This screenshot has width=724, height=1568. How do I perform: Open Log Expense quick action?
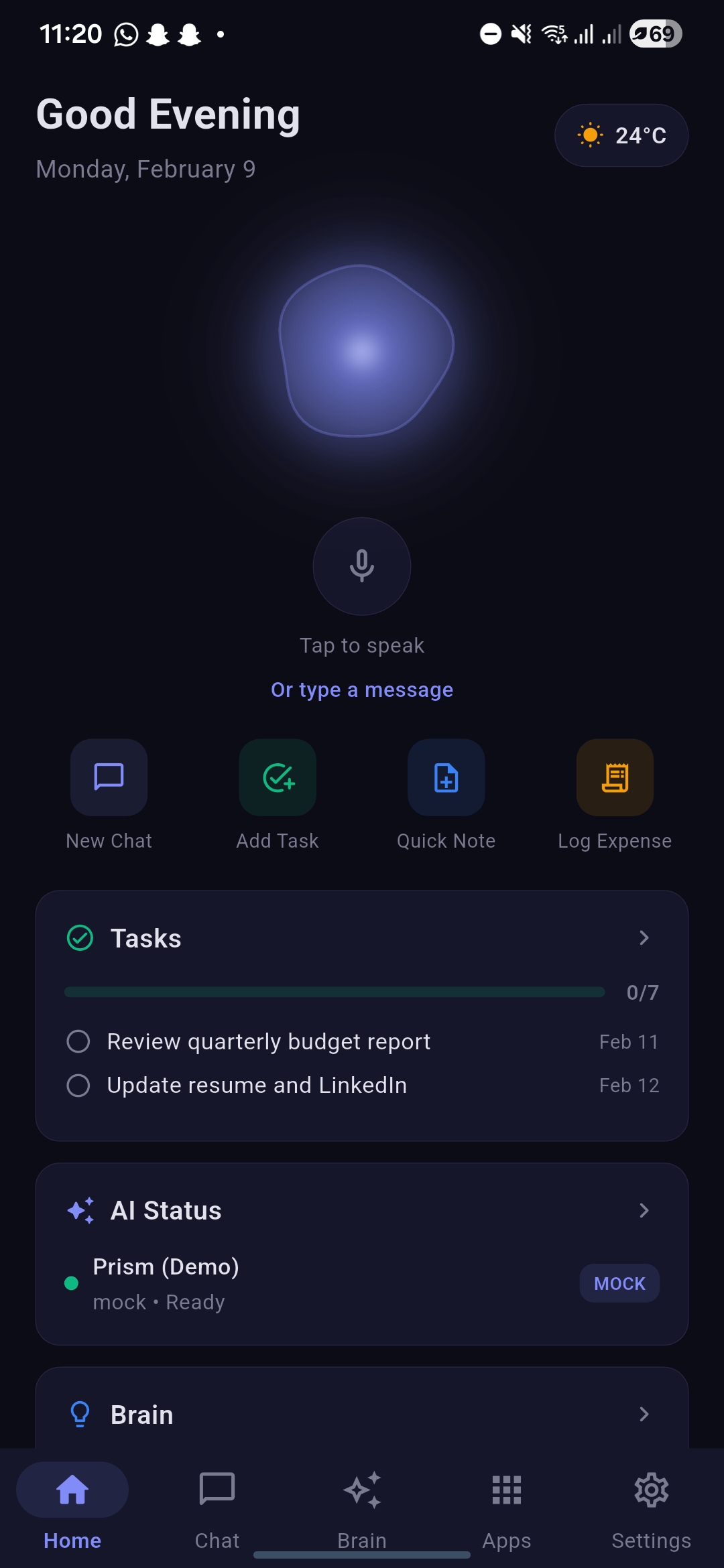[615, 777]
